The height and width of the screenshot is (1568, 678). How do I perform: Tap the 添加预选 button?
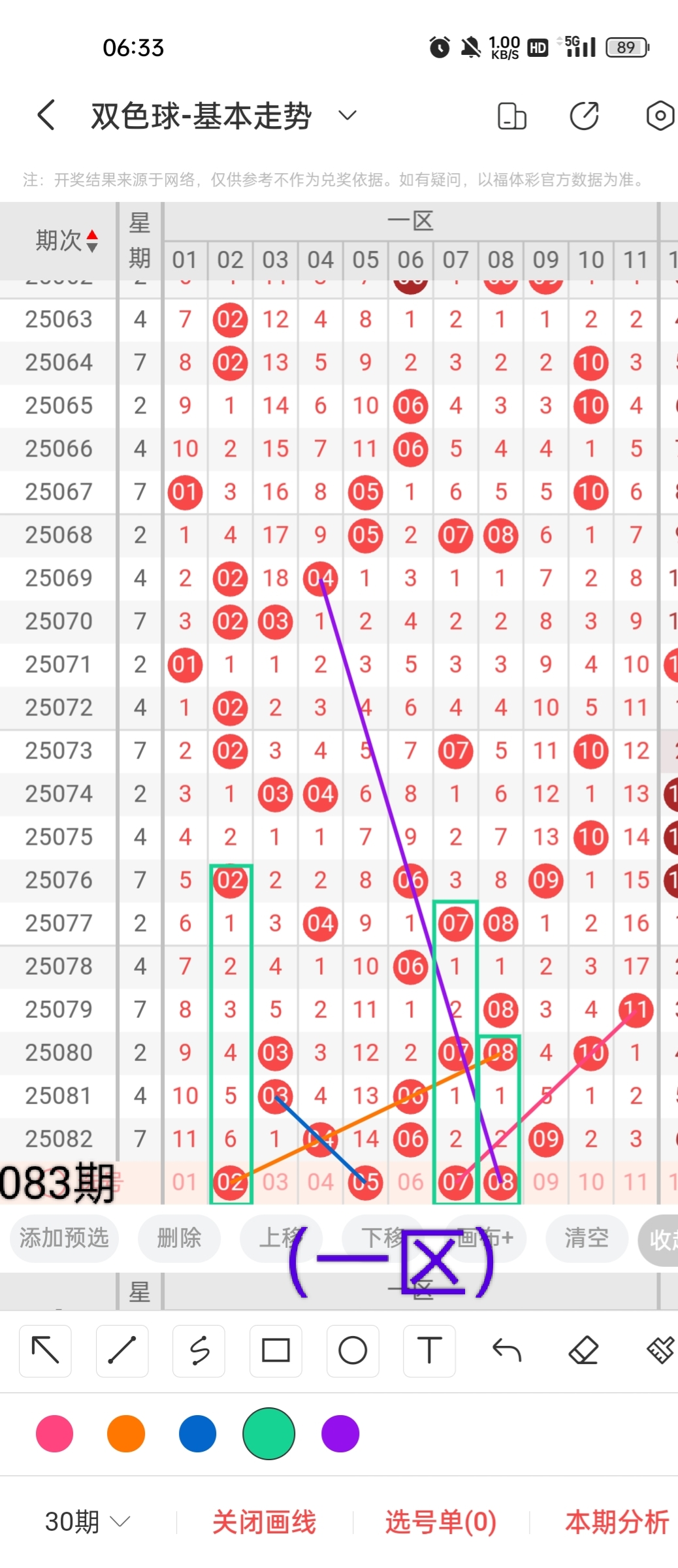64,1237
